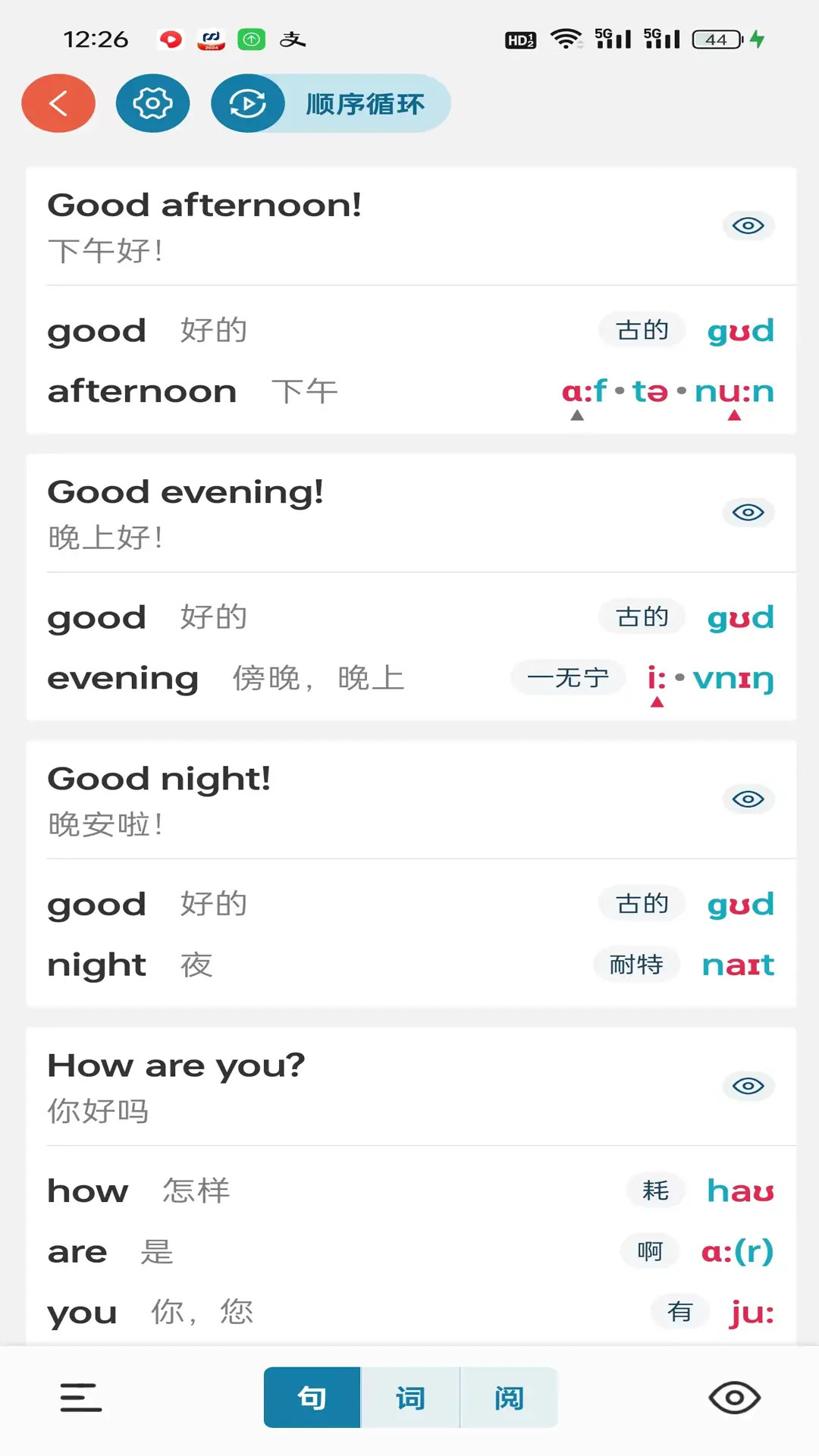Navigate back with the orange arrow
819x1456 pixels.
click(58, 103)
